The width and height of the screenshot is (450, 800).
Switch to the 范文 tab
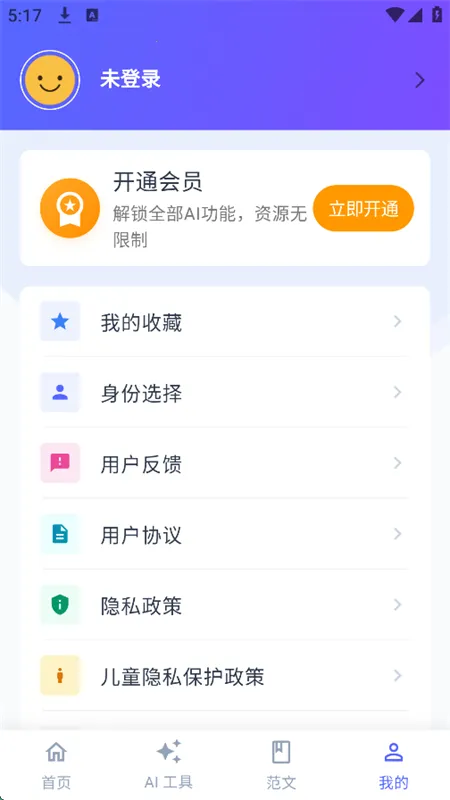281,765
